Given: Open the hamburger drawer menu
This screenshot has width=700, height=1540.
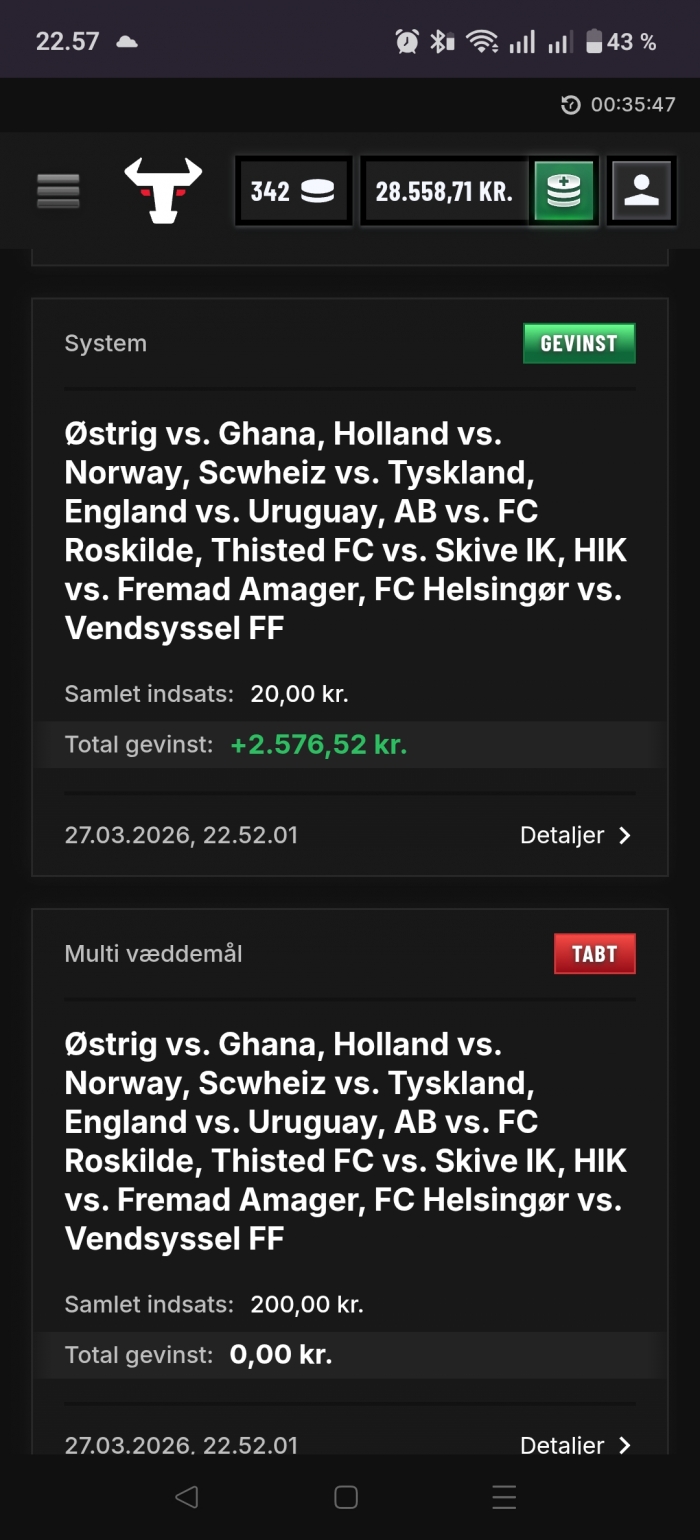Looking at the screenshot, I should click(x=58, y=190).
